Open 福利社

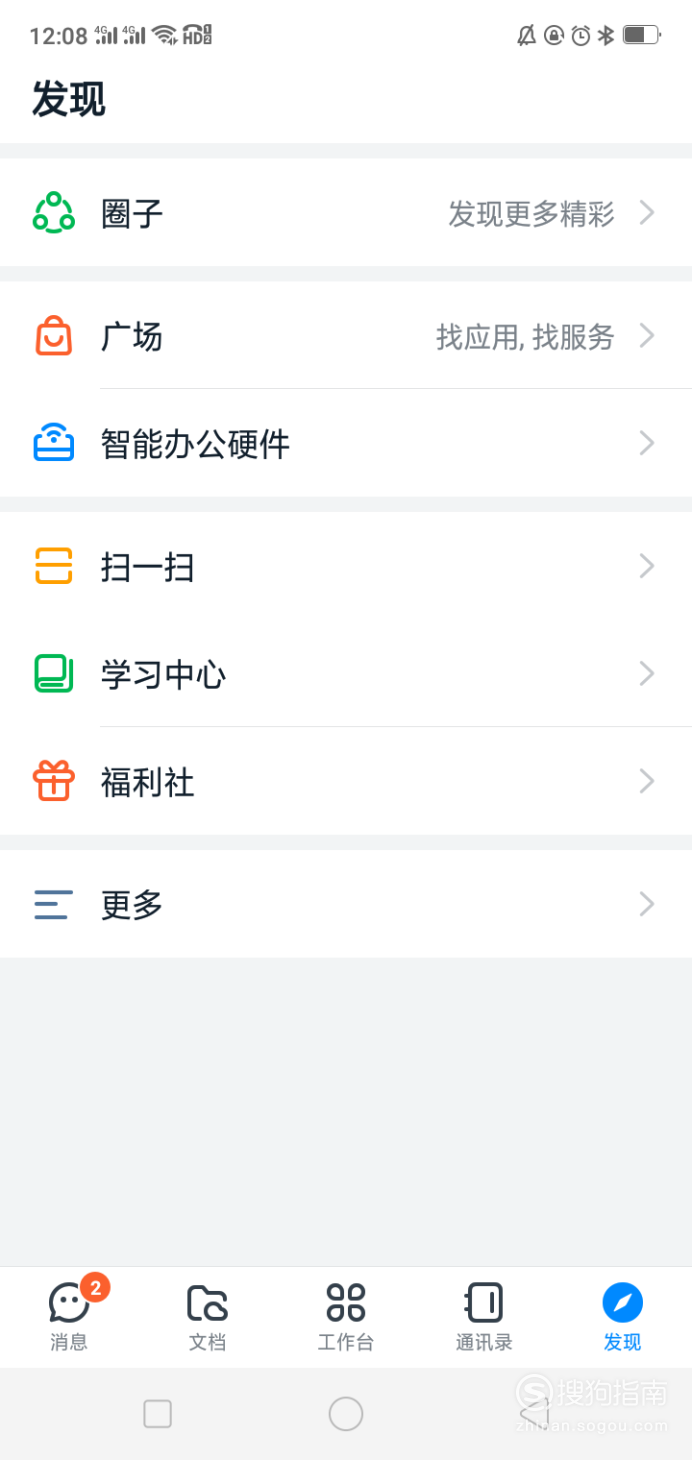pos(345,781)
